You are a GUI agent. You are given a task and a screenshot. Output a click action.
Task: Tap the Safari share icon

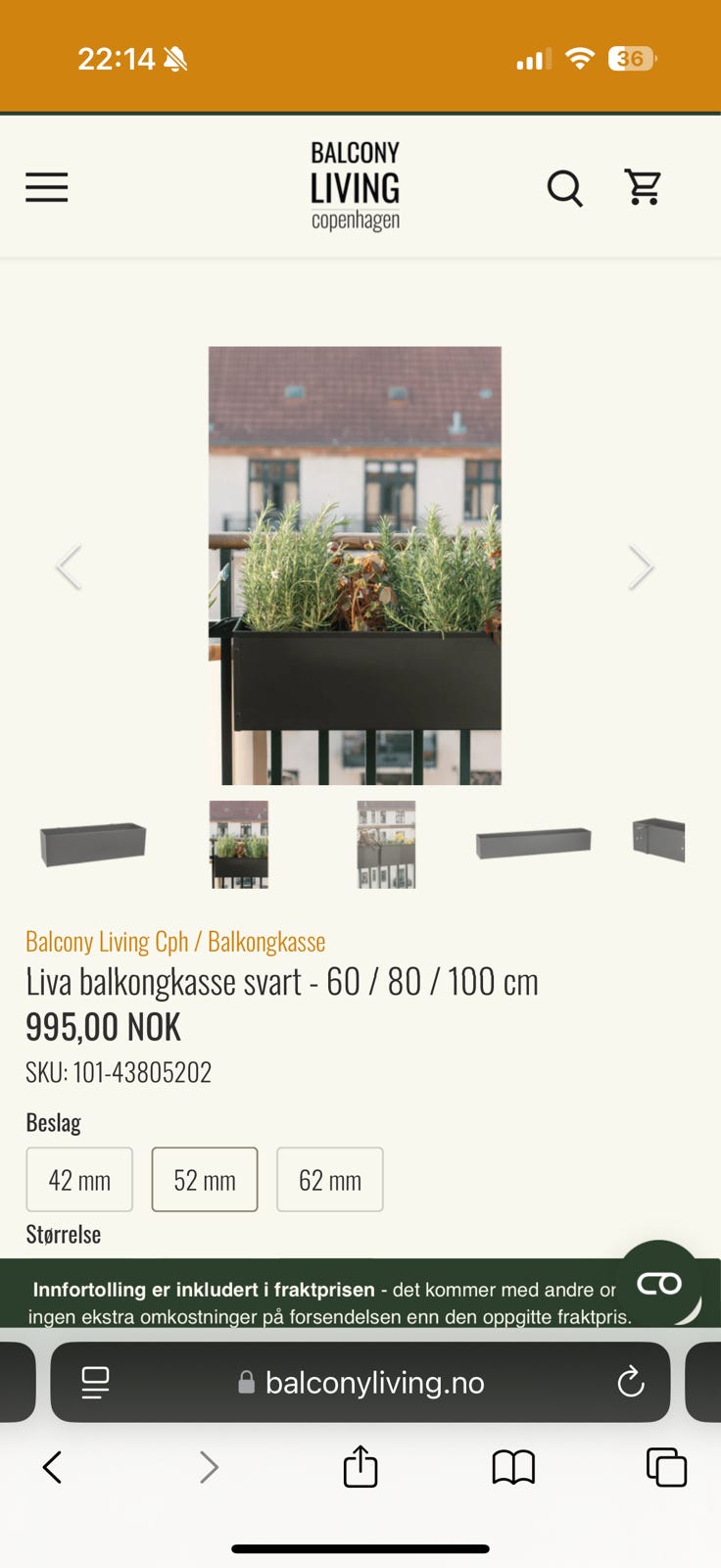[360, 1467]
